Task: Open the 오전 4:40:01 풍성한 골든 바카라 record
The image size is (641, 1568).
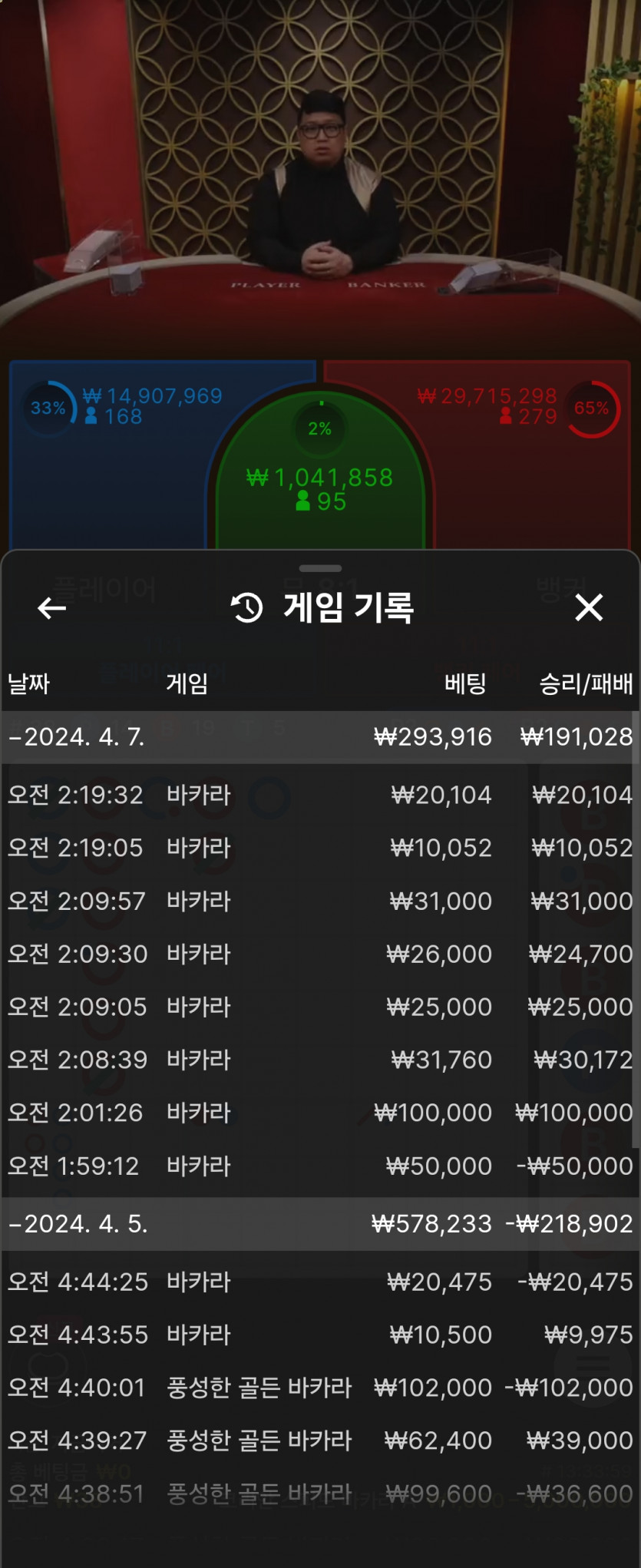Action: point(319,1388)
